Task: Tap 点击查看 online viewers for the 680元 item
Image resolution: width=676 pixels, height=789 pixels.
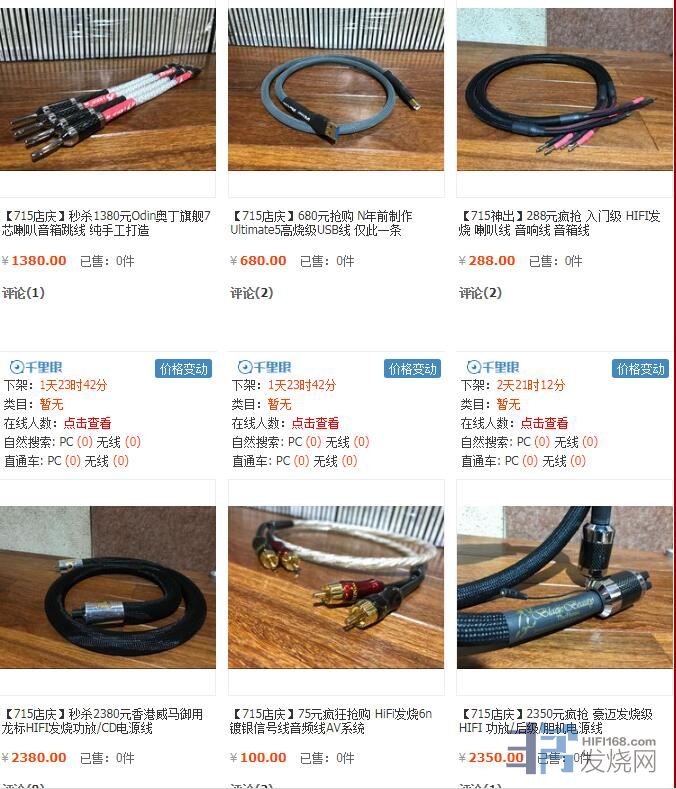Action: (x=316, y=423)
